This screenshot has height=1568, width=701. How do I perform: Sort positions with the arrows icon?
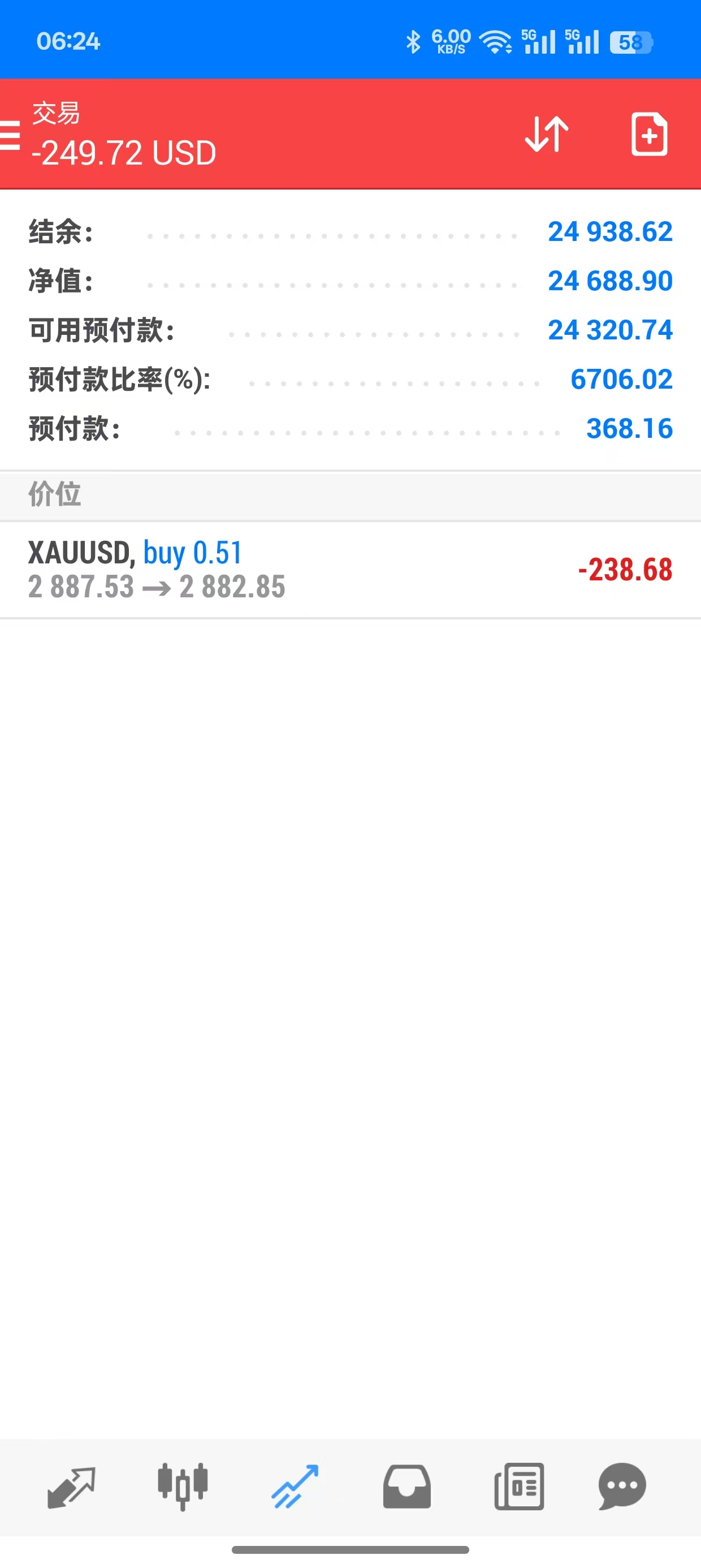[547, 134]
